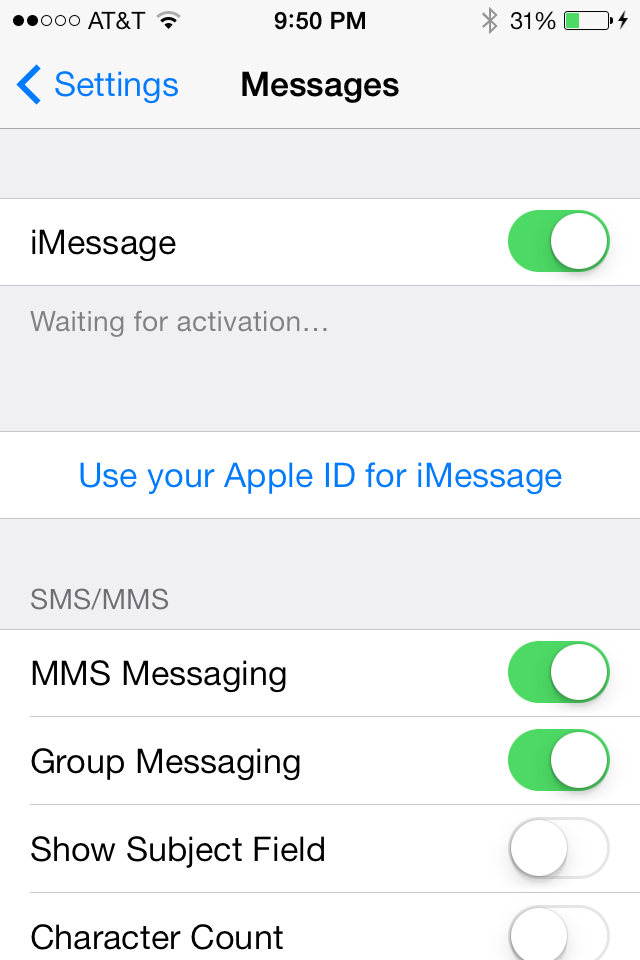Disable MMS Messaging
The width and height of the screenshot is (640, 960).
click(x=558, y=673)
